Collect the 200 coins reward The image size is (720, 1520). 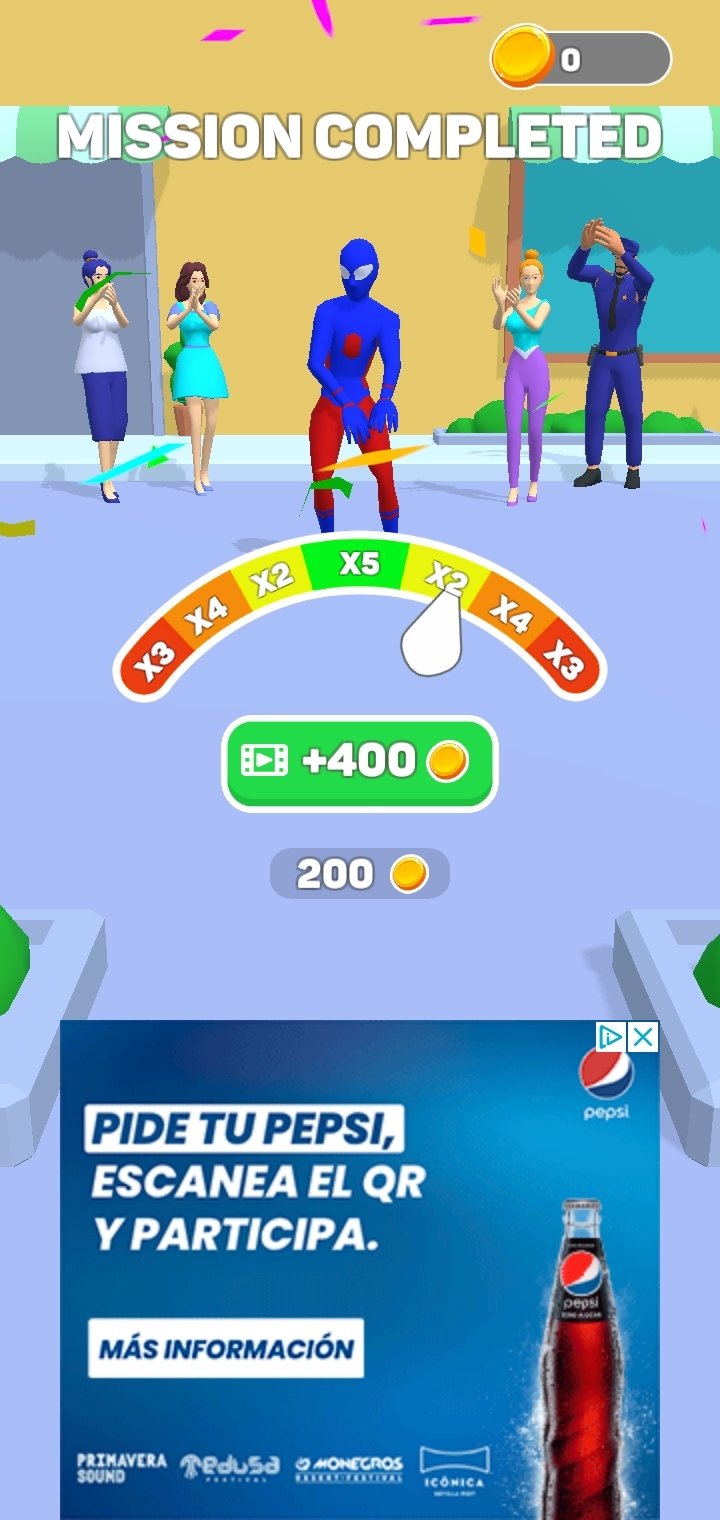360,874
